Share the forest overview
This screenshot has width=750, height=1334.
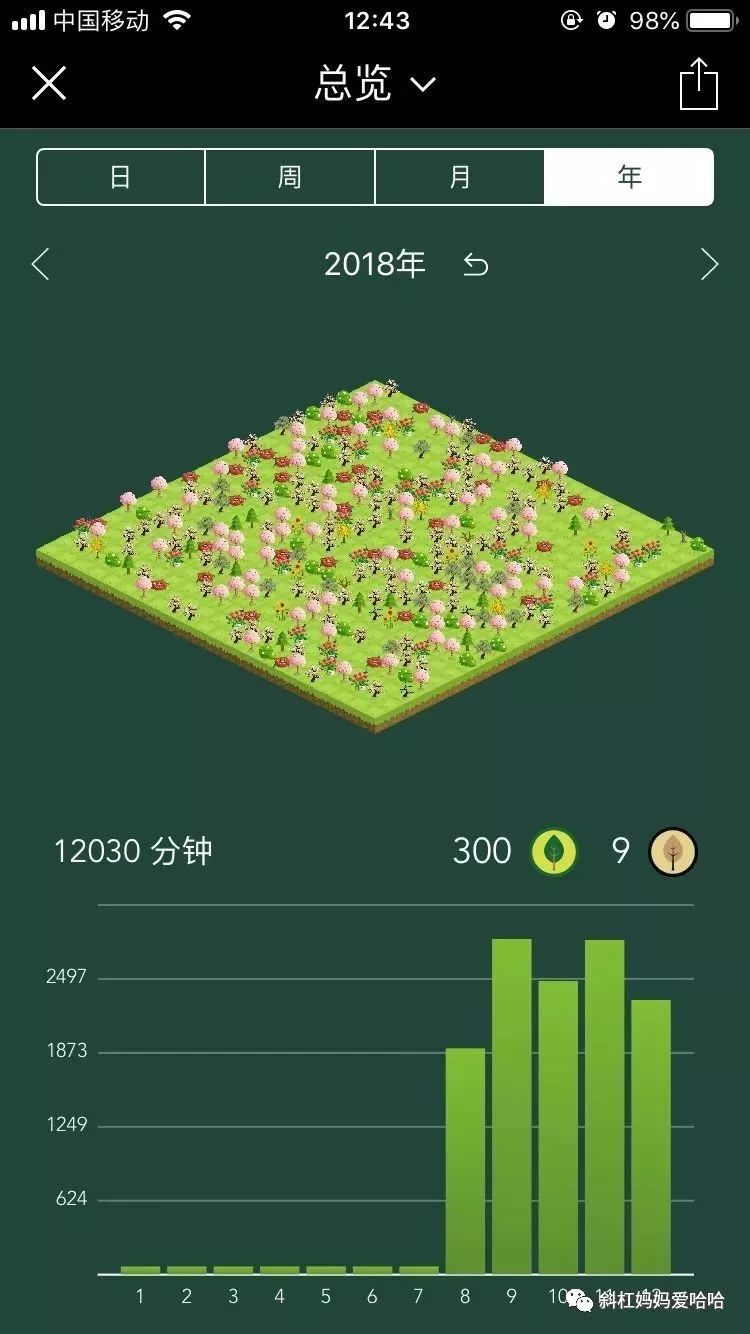[x=699, y=84]
